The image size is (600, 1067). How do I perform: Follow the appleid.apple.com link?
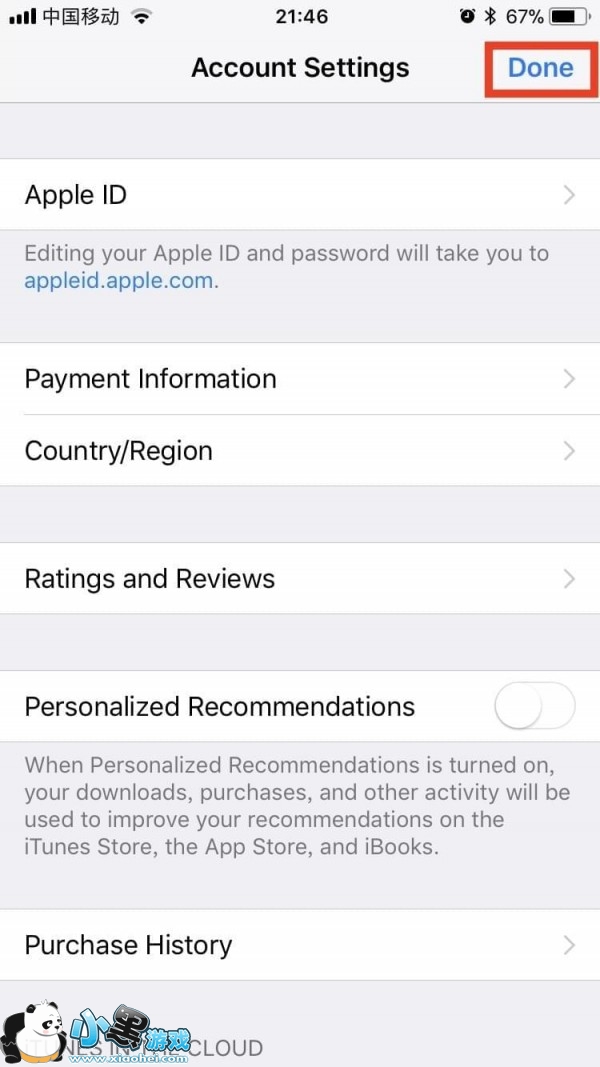pos(119,281)
